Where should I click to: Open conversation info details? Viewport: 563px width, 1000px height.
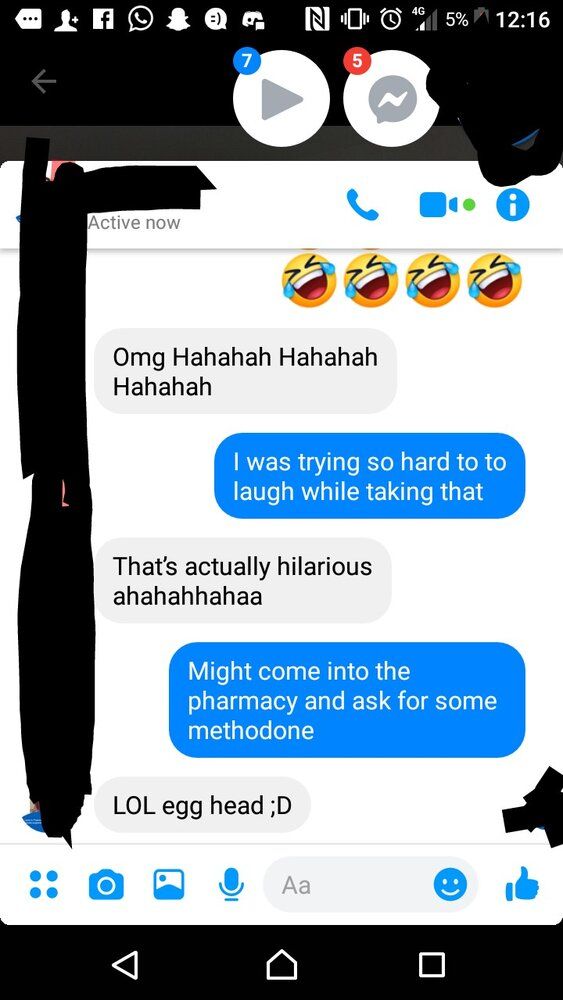pos(513,205)
